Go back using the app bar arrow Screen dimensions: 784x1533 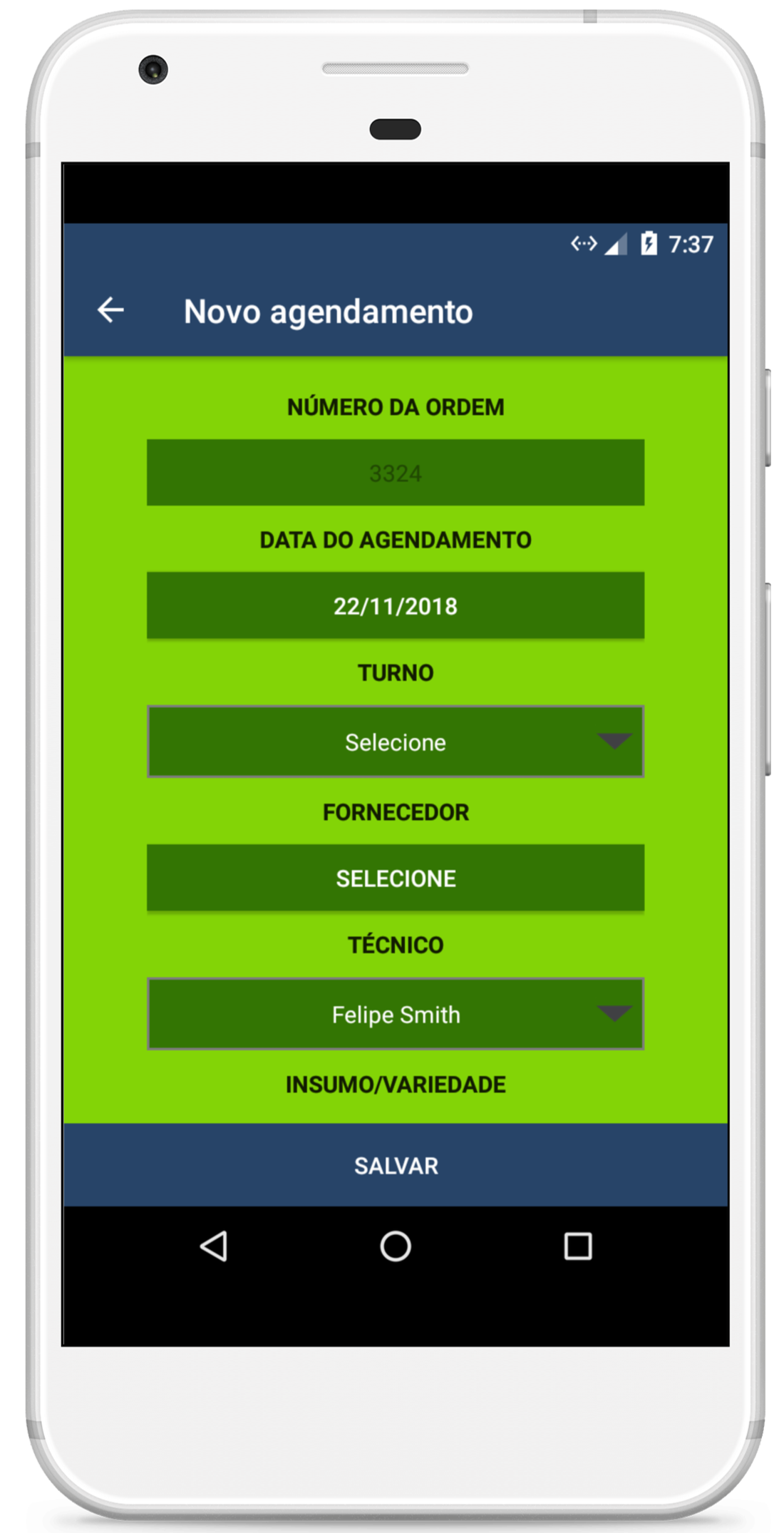[110, 310]
